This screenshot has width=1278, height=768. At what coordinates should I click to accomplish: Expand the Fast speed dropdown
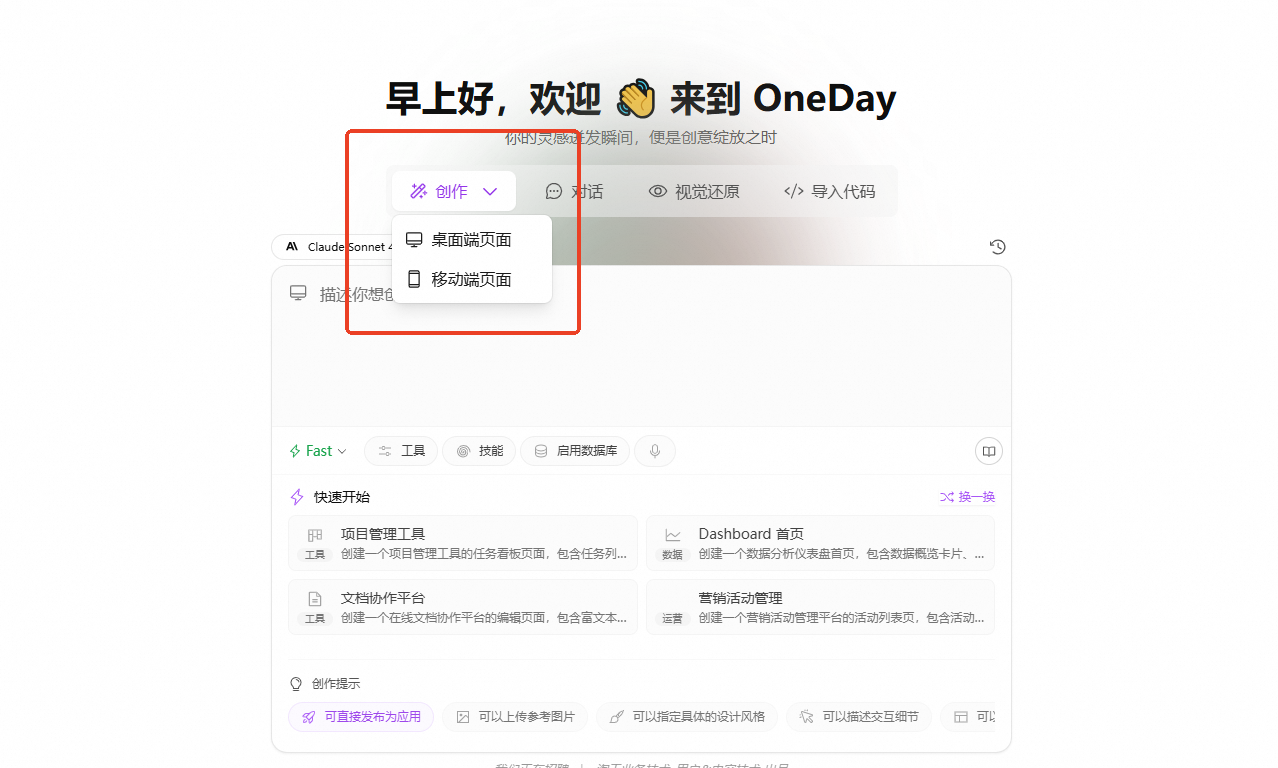tap(318, 451)
